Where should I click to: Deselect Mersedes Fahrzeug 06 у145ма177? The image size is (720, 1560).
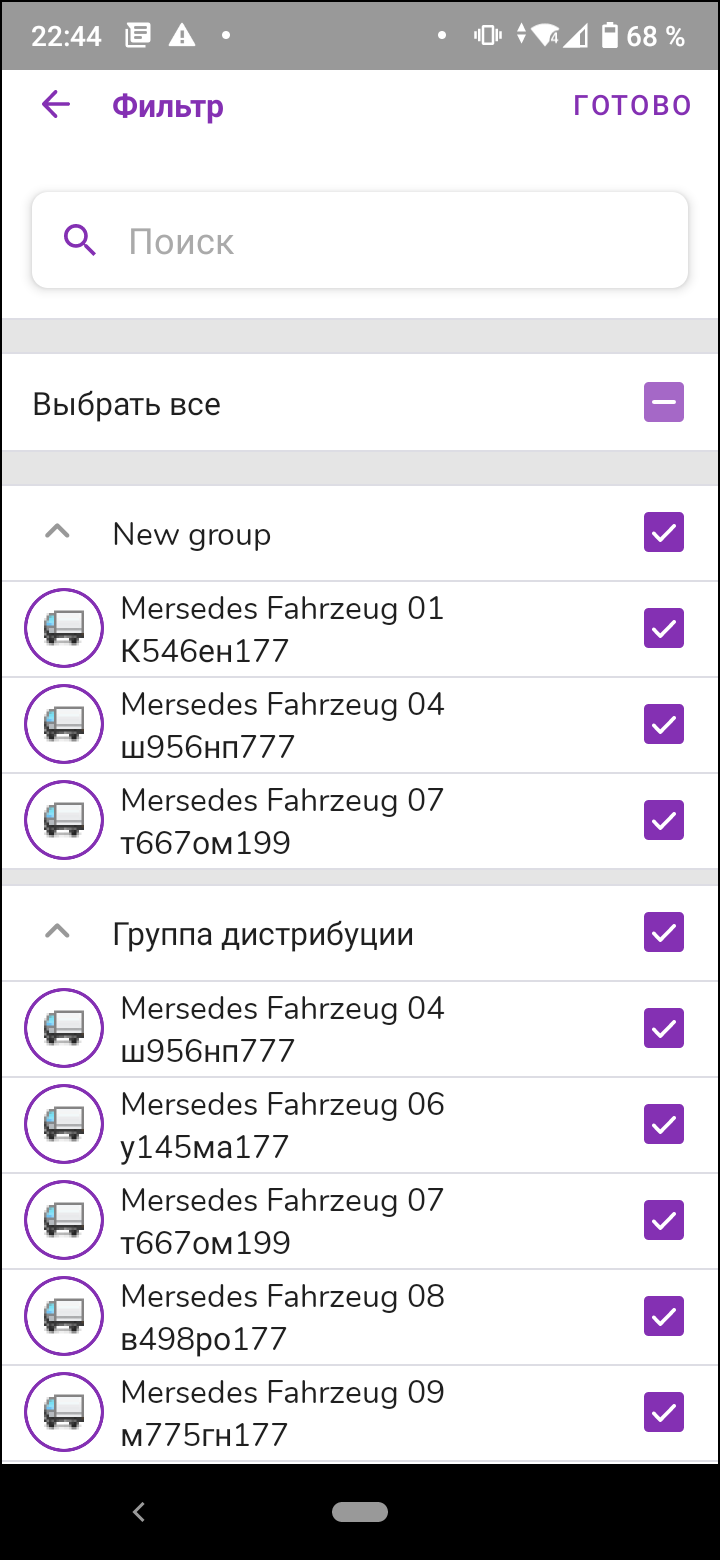tap(664, 1125)
